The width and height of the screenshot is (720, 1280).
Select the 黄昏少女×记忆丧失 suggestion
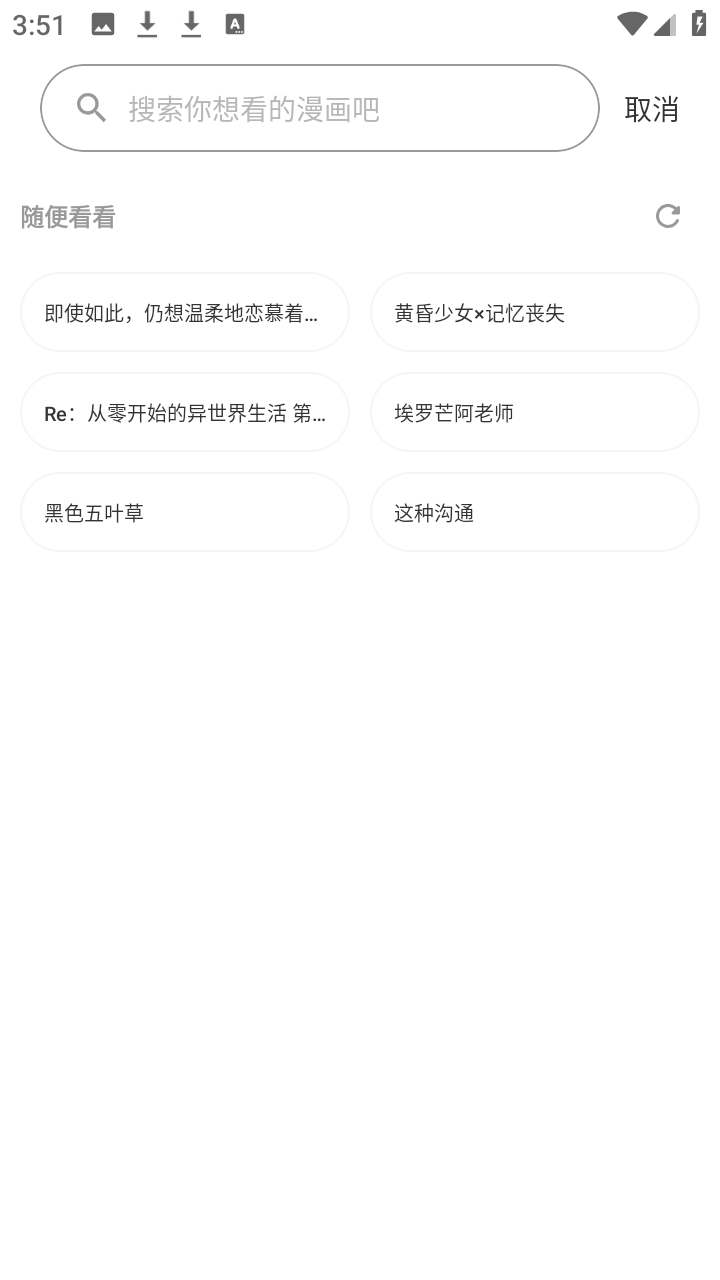pos(534,312)
